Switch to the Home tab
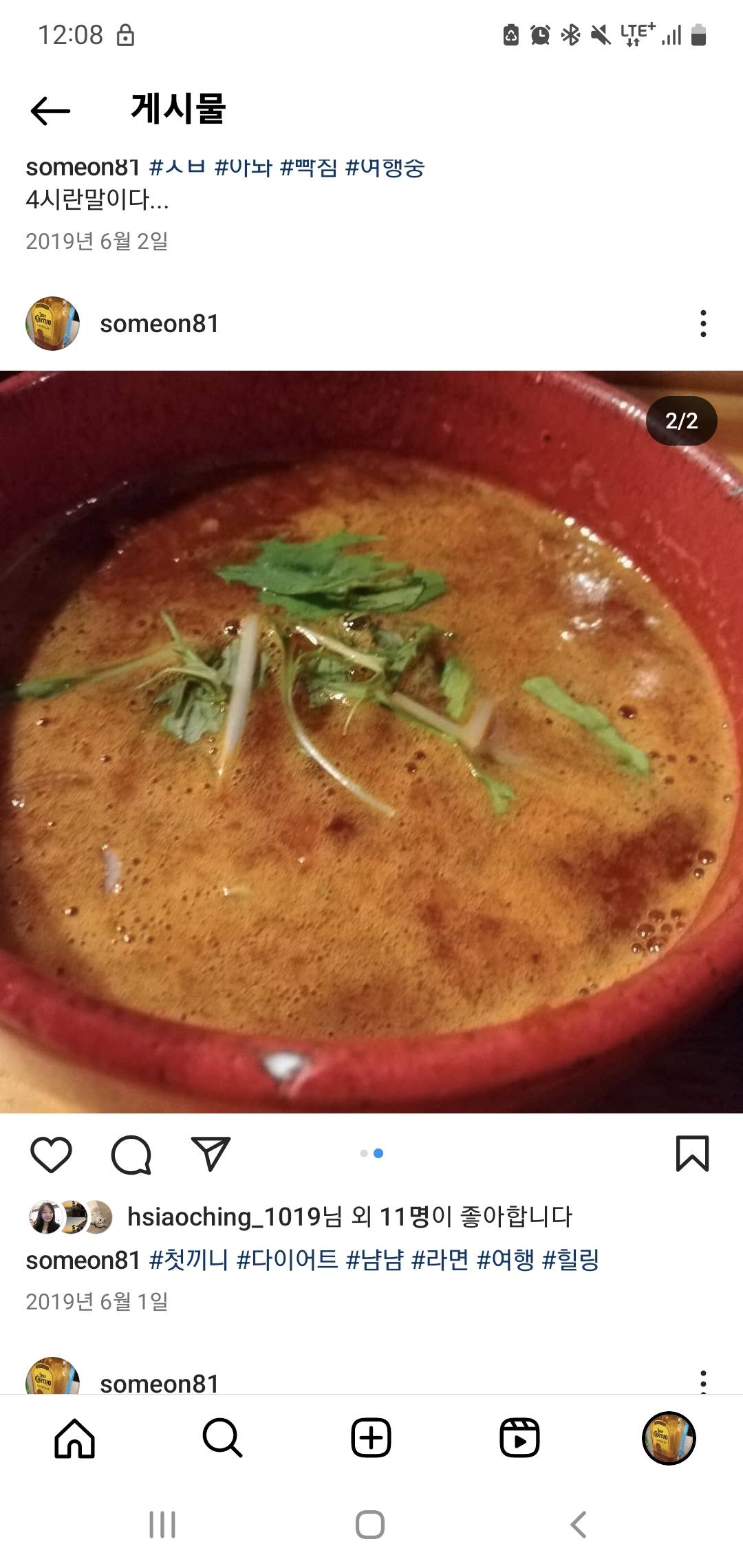Viewport: 743px width, 1568px height. pyautogui.click(x=74, y=1438)
